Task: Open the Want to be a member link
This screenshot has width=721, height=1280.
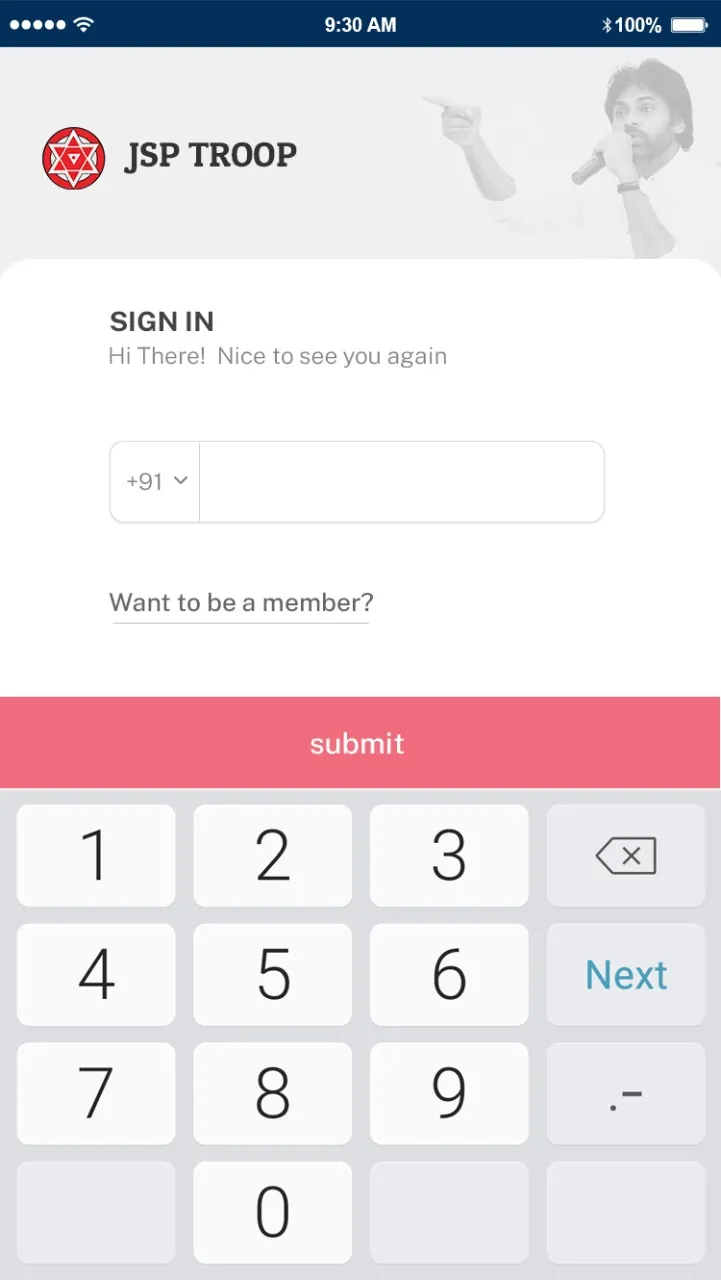Action: (x=240, y=603)
